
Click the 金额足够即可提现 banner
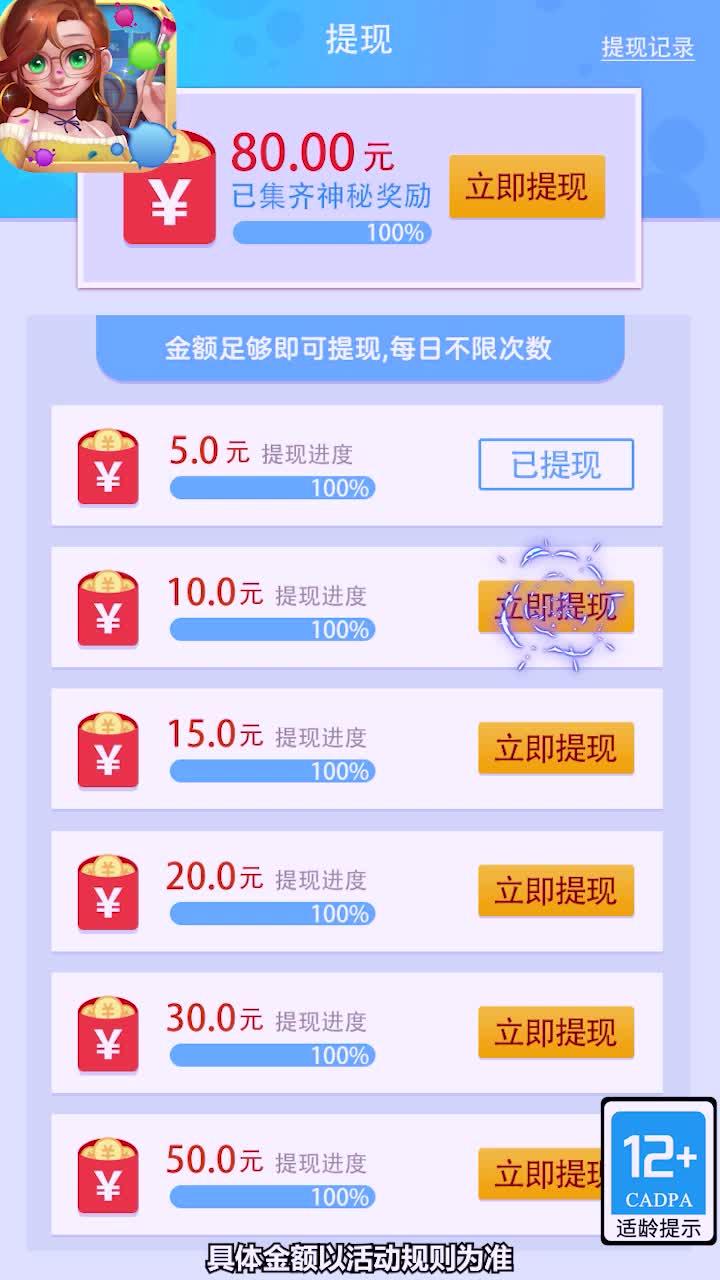click(360, 349)
